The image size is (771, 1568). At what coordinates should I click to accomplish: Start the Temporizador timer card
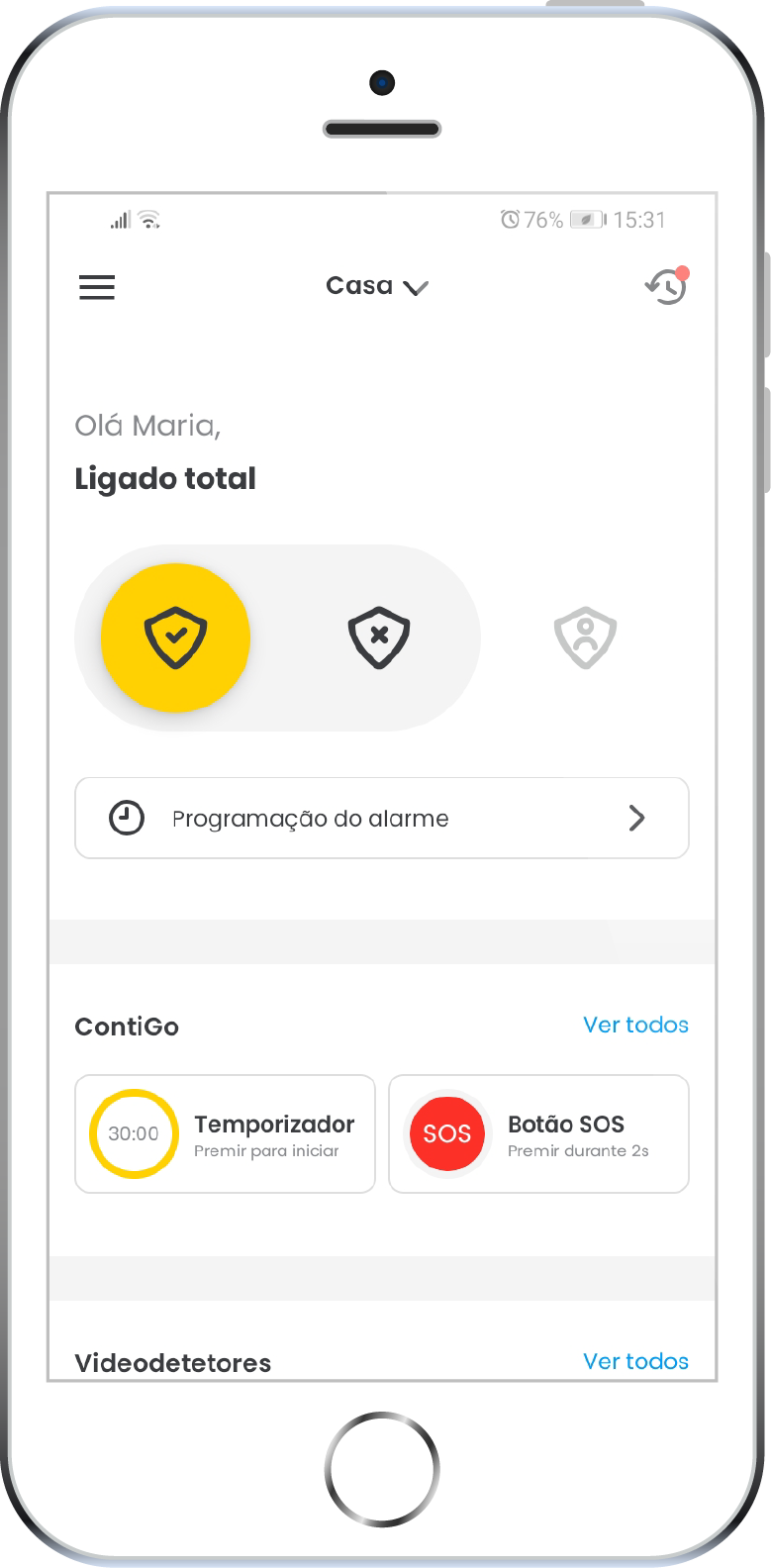pyautogui.click(x=225, y=1133)
